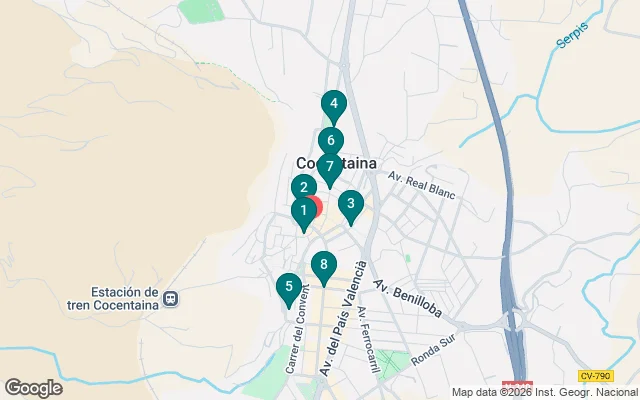Tap map pin number 6

(330, 141)
